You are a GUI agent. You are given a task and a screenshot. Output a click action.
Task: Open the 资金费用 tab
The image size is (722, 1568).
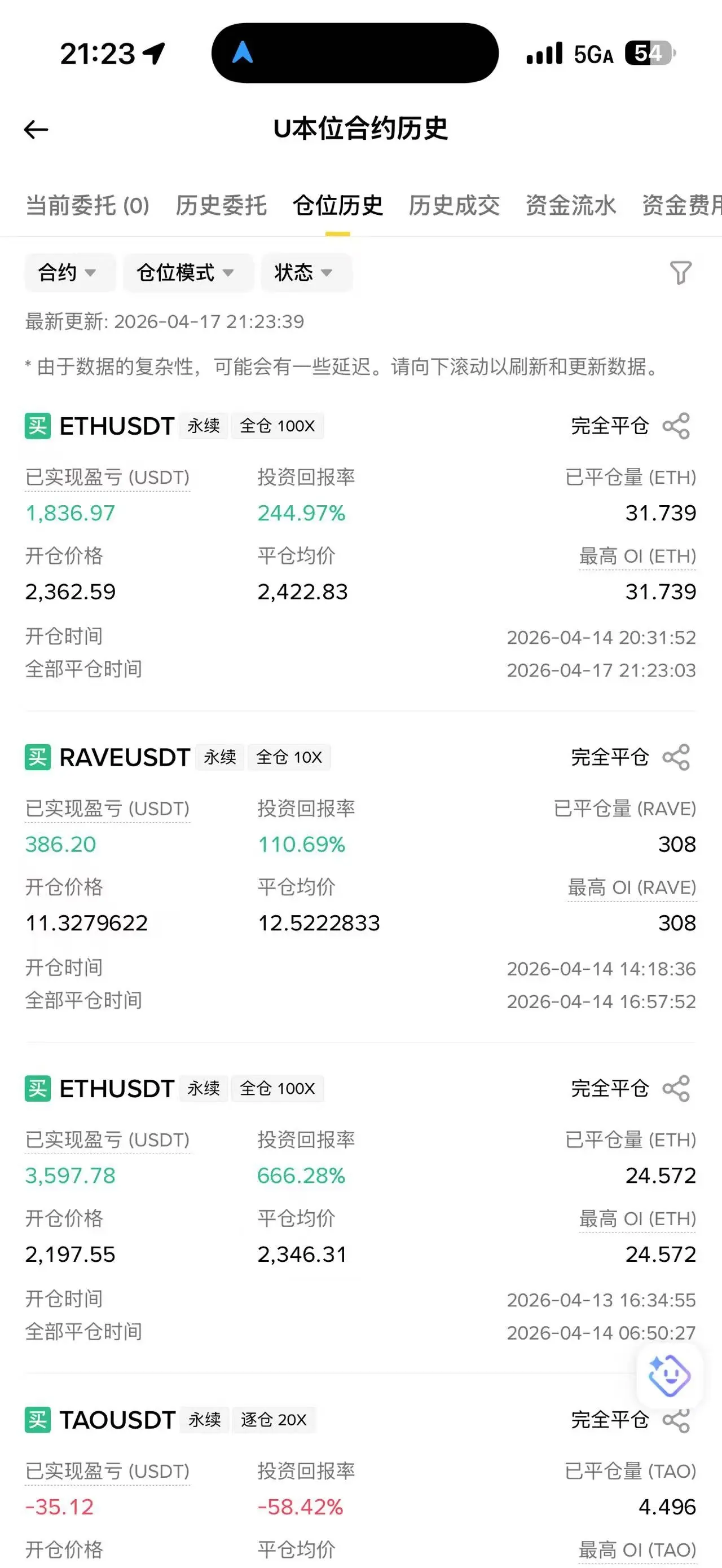(x=682, y=206)
